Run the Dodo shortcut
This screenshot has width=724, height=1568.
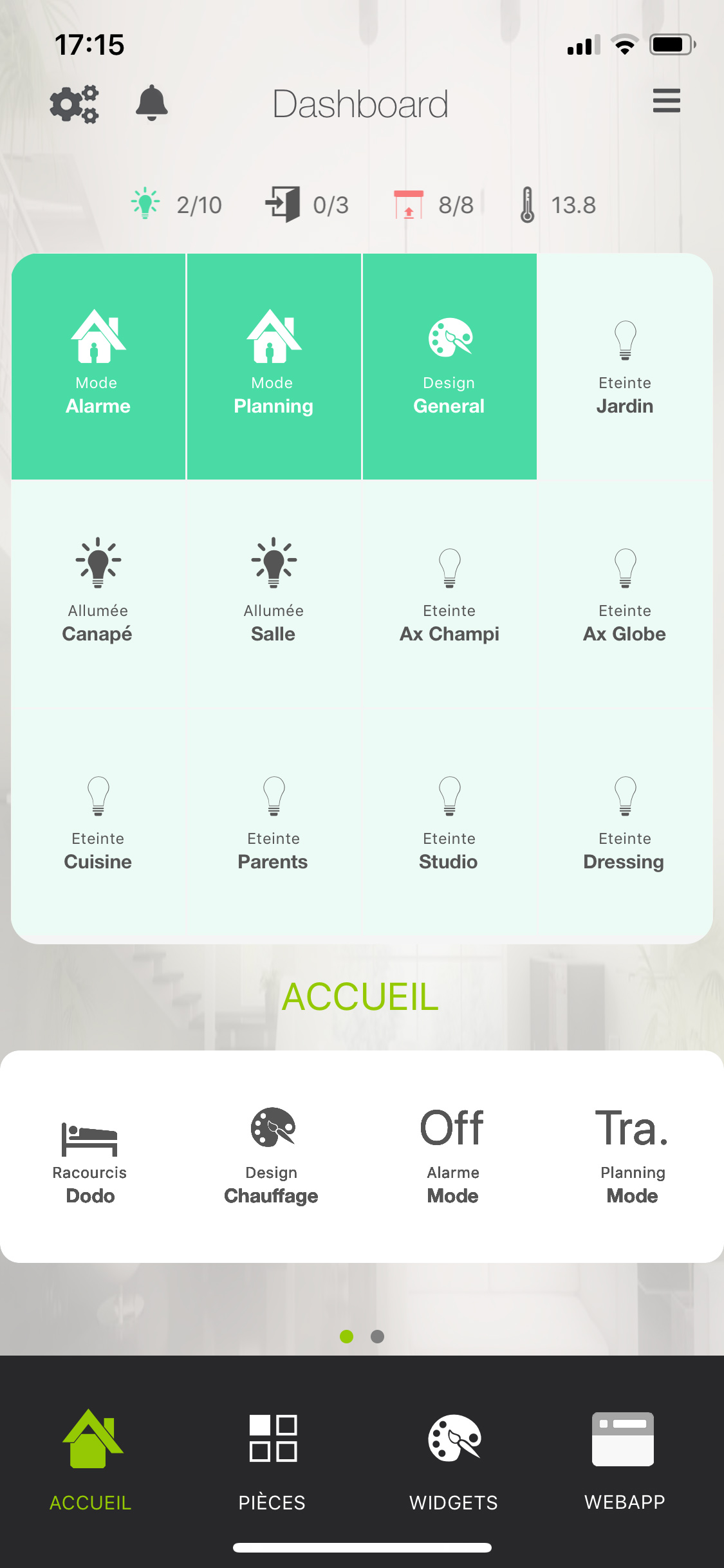click(90, 1157)
